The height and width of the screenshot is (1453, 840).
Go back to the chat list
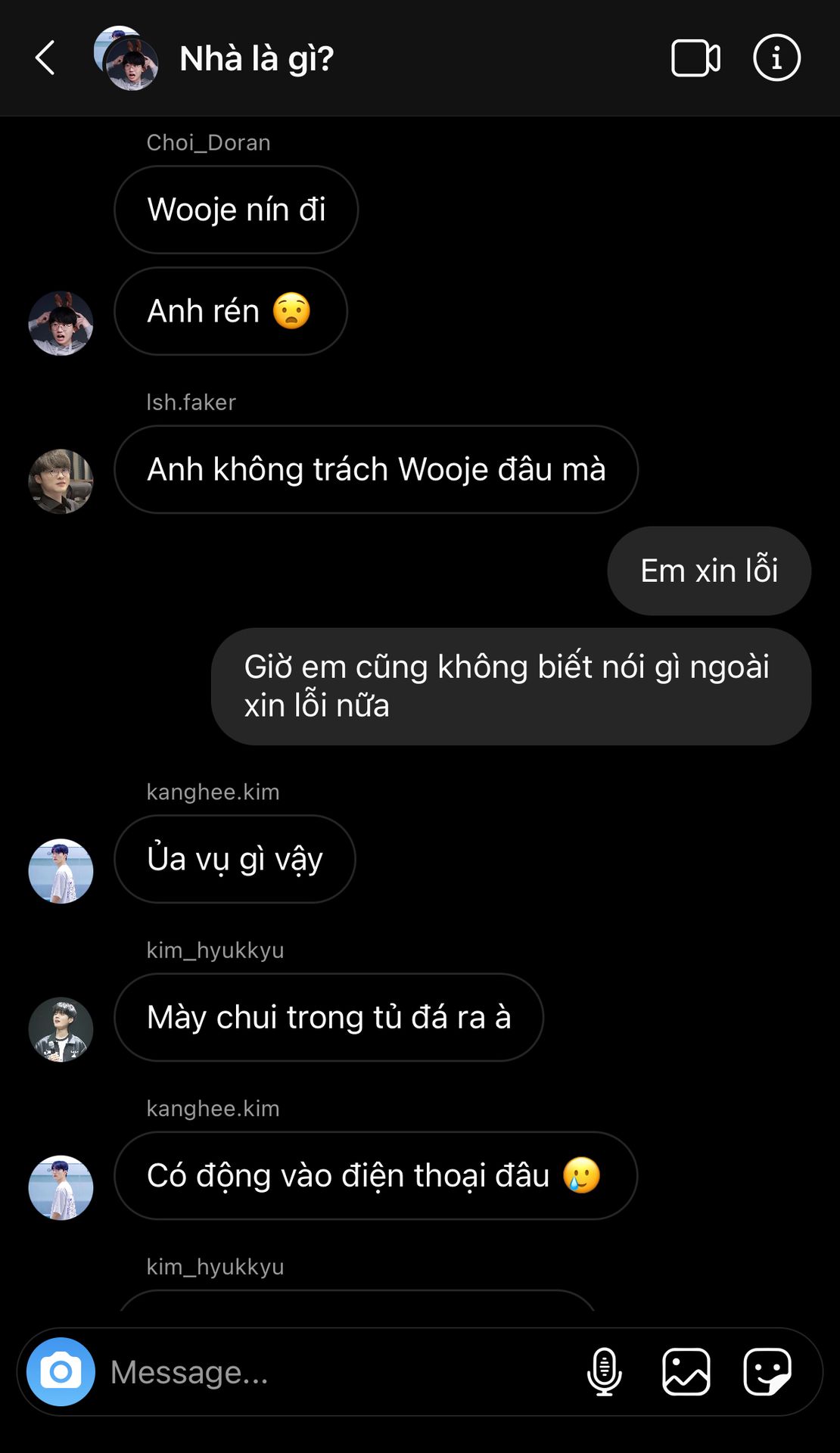(x=45, y=58)
